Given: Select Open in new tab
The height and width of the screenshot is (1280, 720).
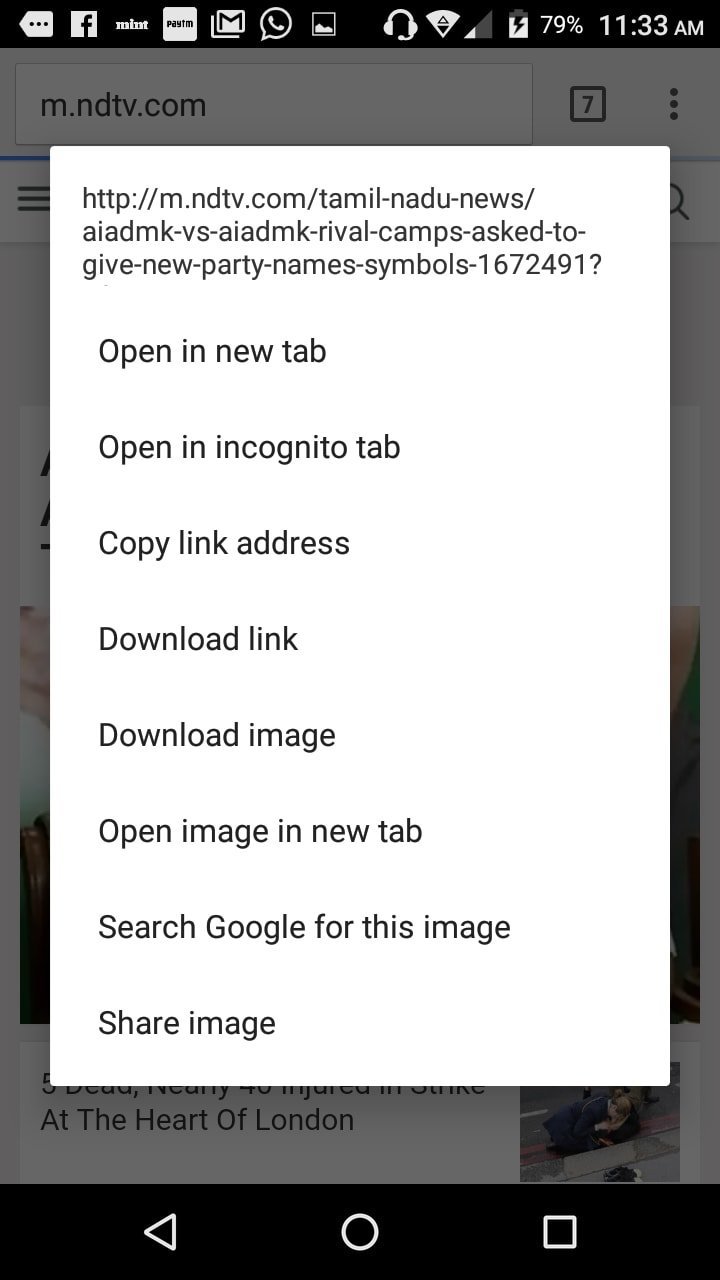Looking at the screenshot, I should [212, 351].
